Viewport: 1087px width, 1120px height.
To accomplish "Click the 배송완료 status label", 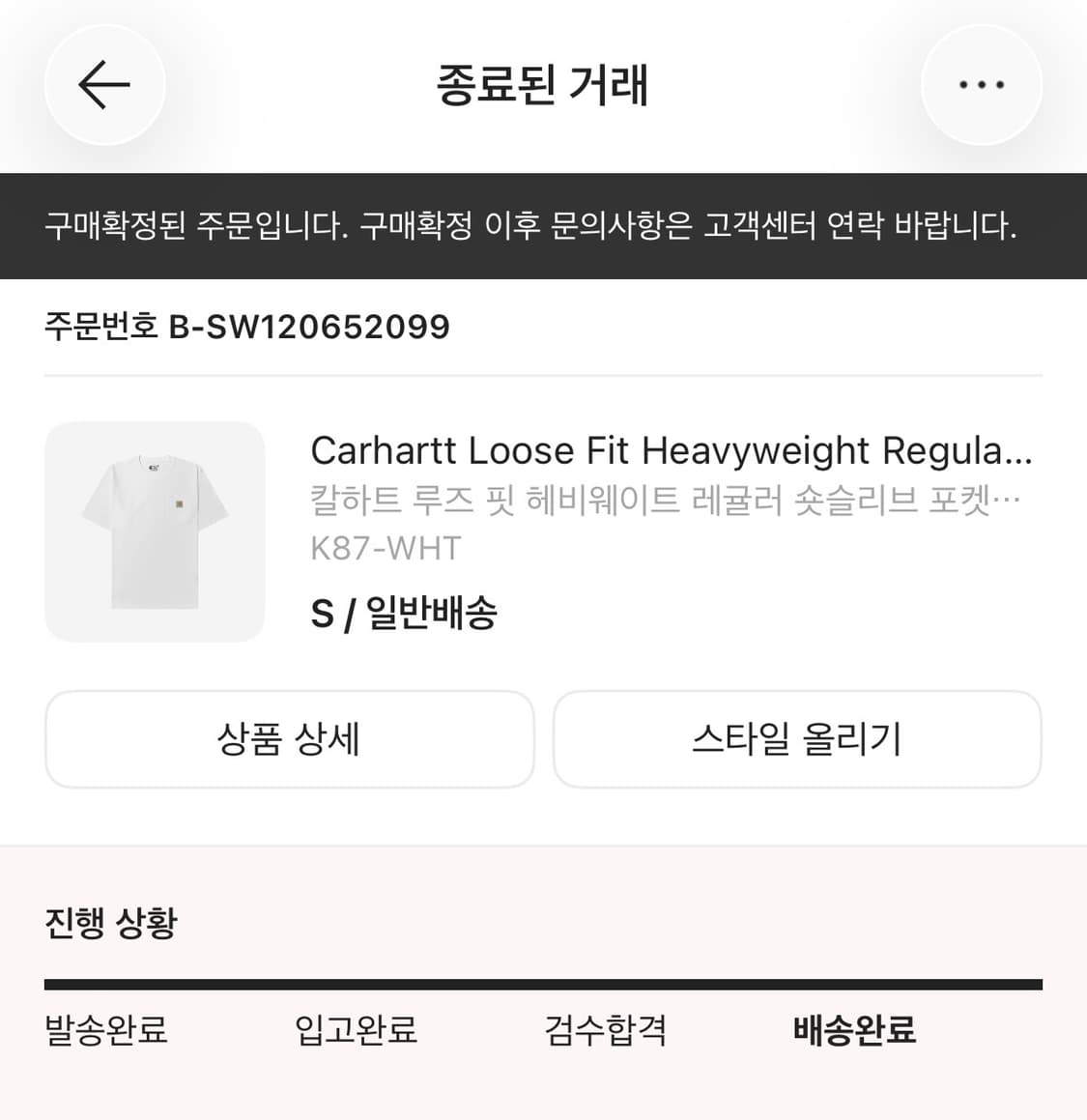I will pos(854,1032).
